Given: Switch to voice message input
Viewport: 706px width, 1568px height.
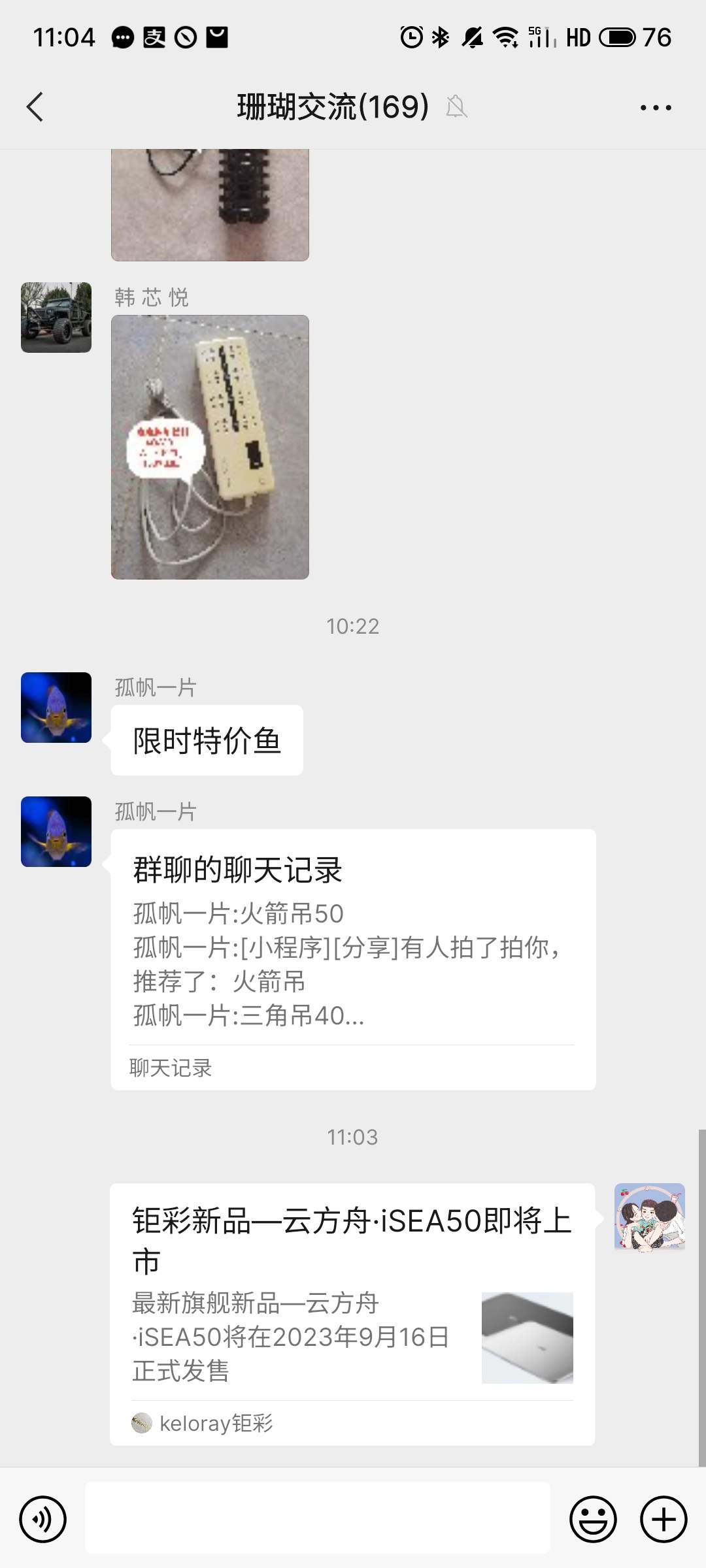Looking at the screenshot, I should (43, 1519).
